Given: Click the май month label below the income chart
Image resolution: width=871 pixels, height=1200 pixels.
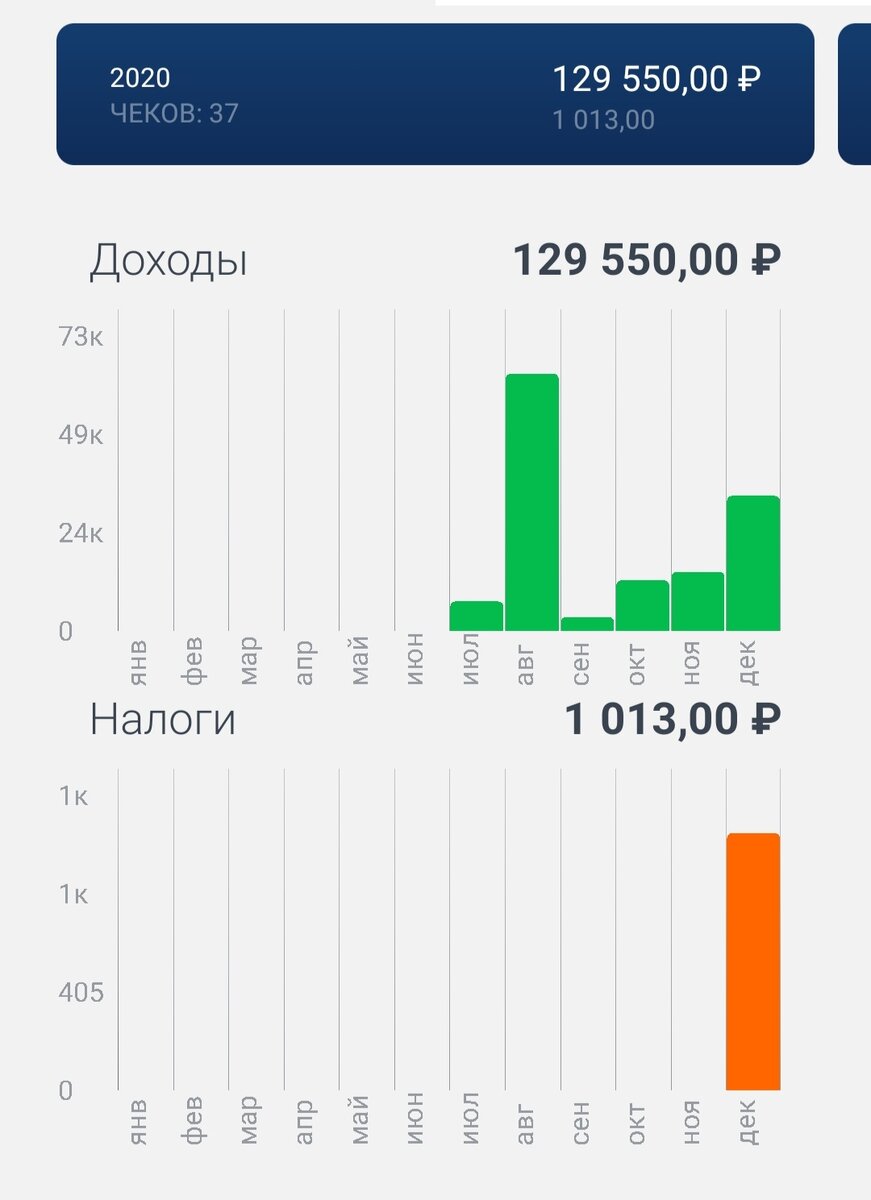Looking at the screenshot, I should click(x=360, y=660).
